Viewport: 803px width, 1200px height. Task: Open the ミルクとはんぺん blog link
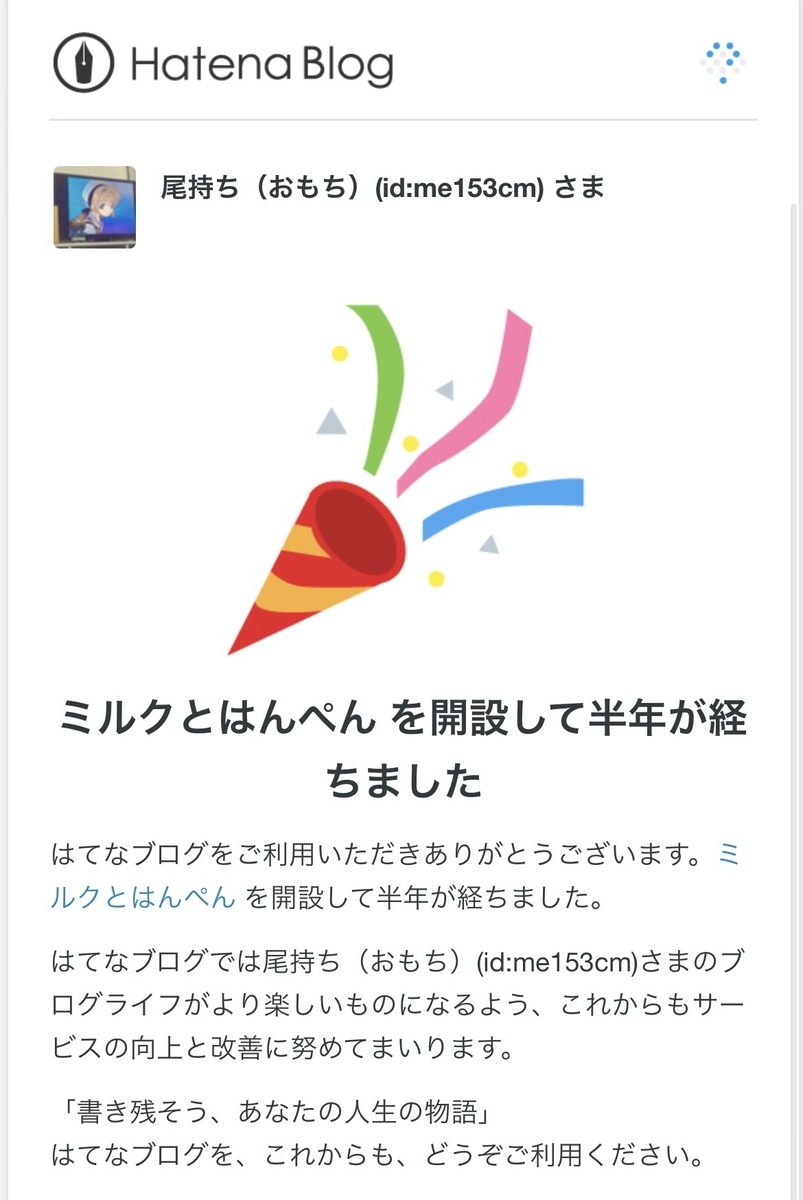click(x=144, y=897)
